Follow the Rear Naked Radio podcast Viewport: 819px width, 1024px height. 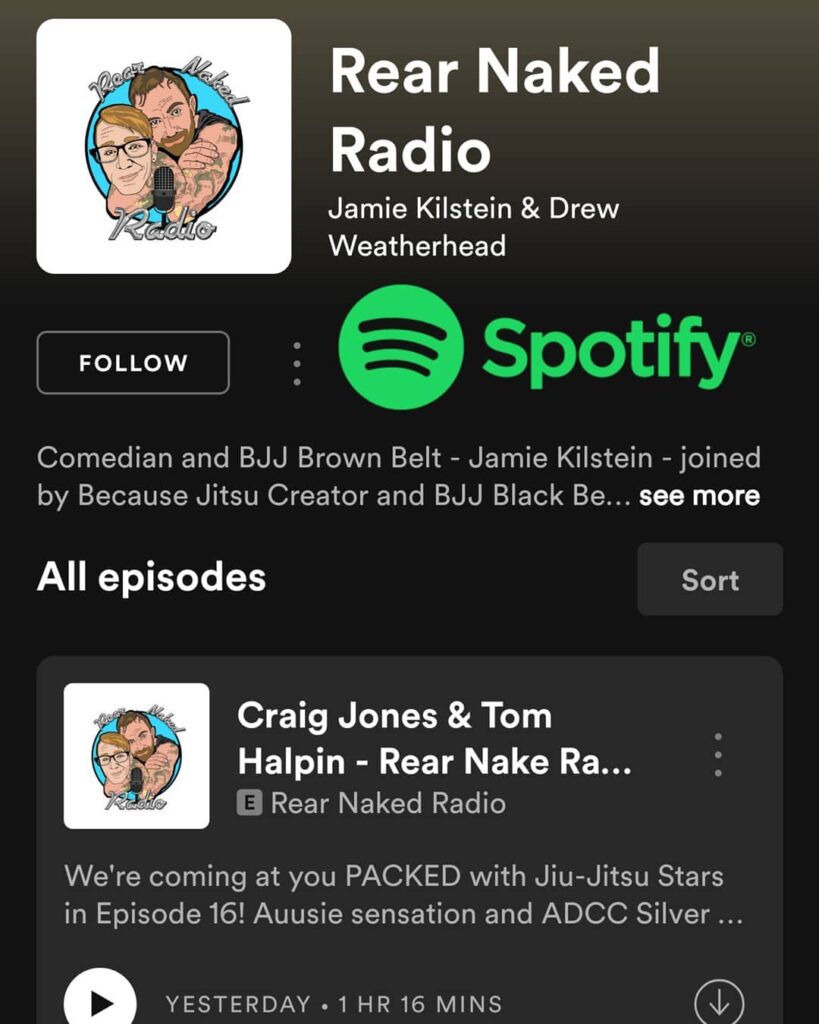[133, 363]
